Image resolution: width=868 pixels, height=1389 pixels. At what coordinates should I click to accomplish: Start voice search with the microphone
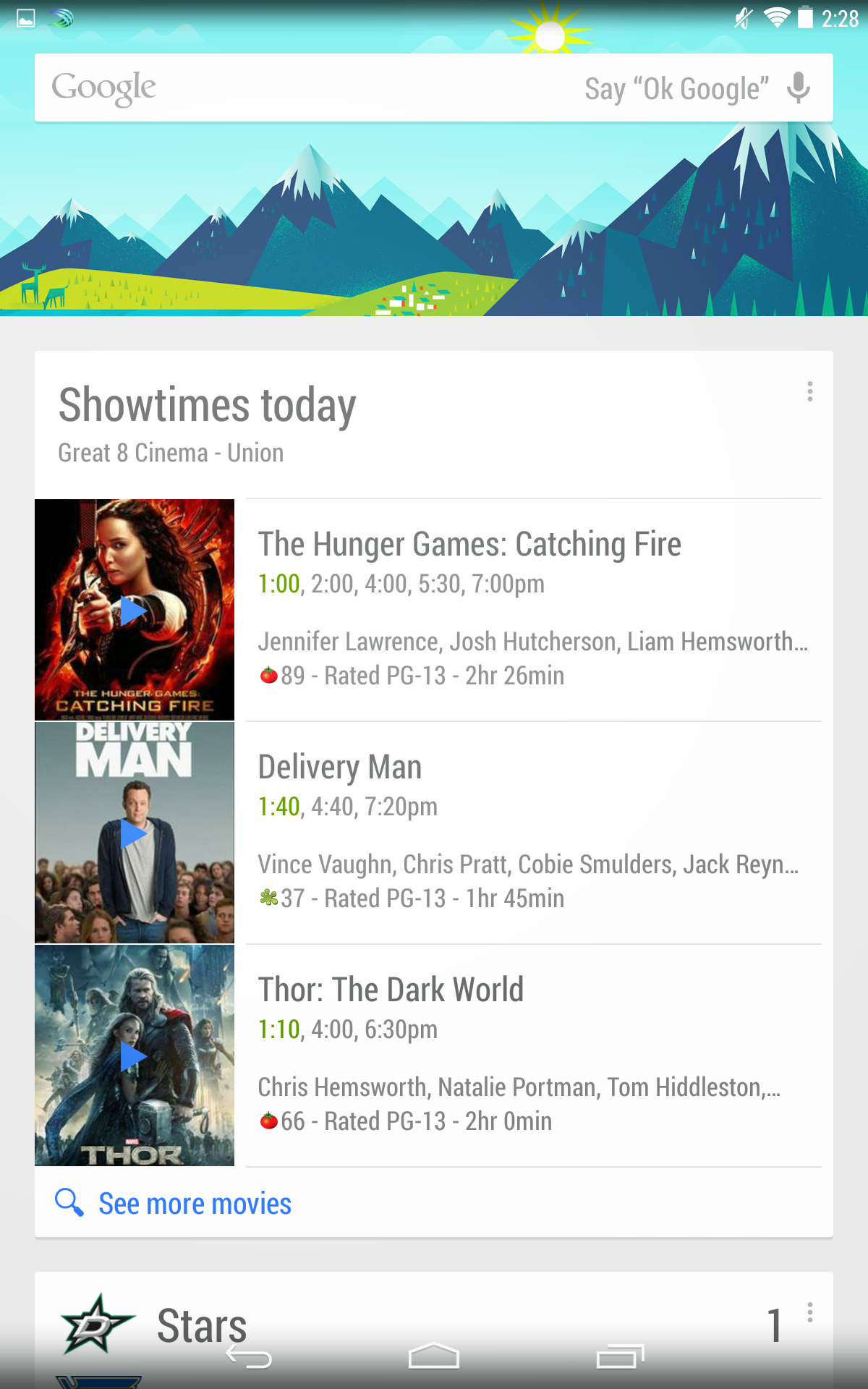point(799,88)
